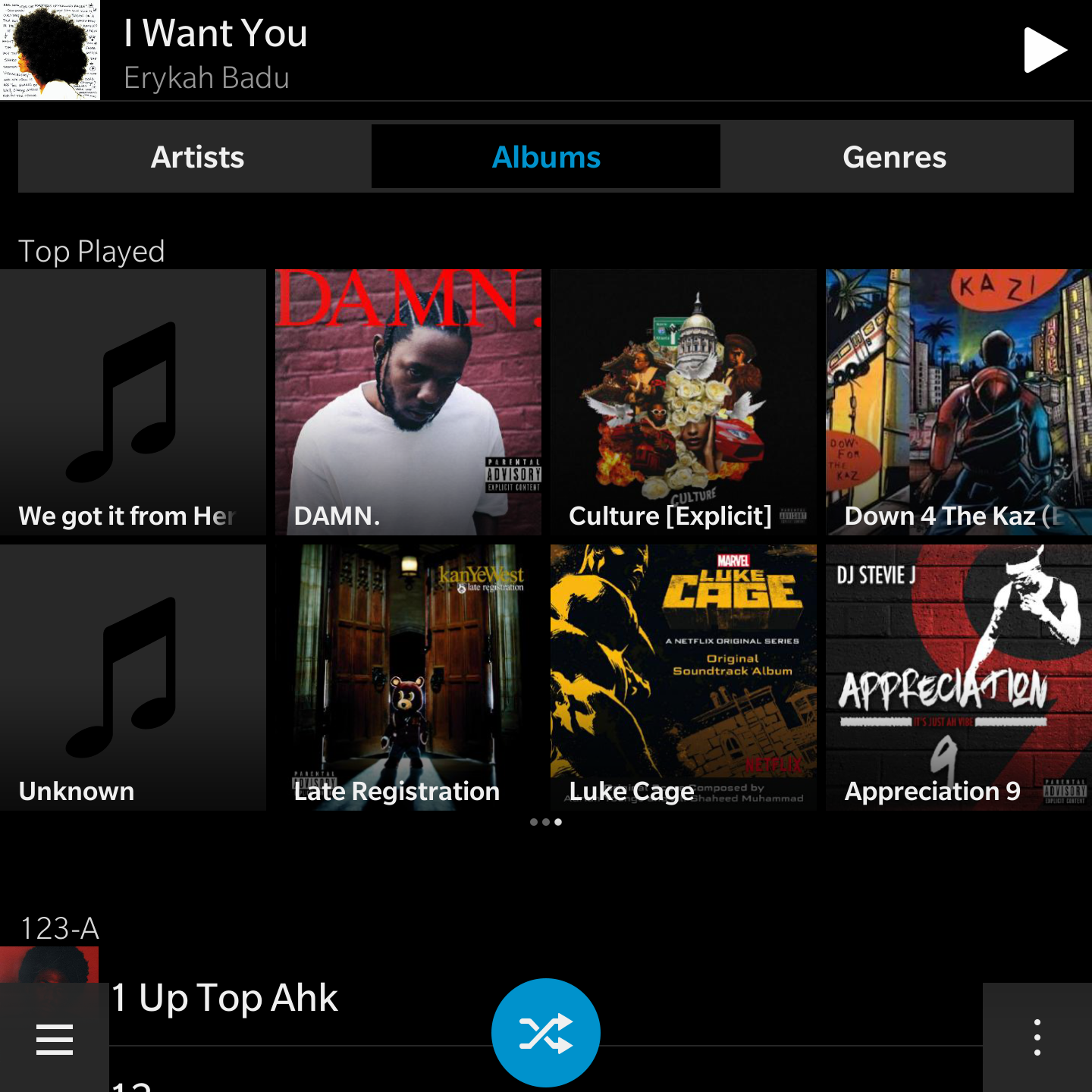
Task: Open 1 Up Top Ahk album
Action: (x=303, y=998)
